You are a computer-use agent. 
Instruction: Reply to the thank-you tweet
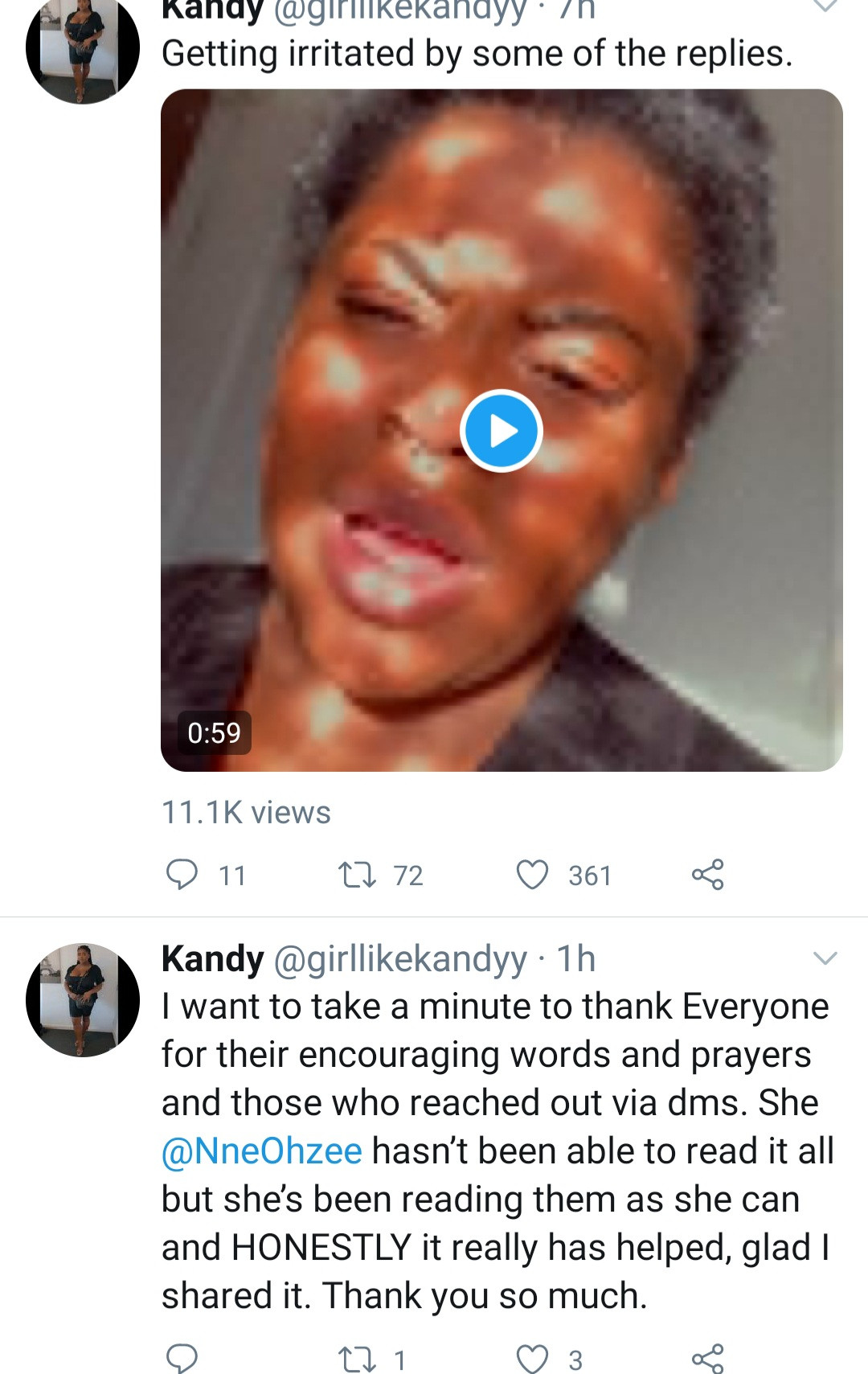(x=182, y=1359)
